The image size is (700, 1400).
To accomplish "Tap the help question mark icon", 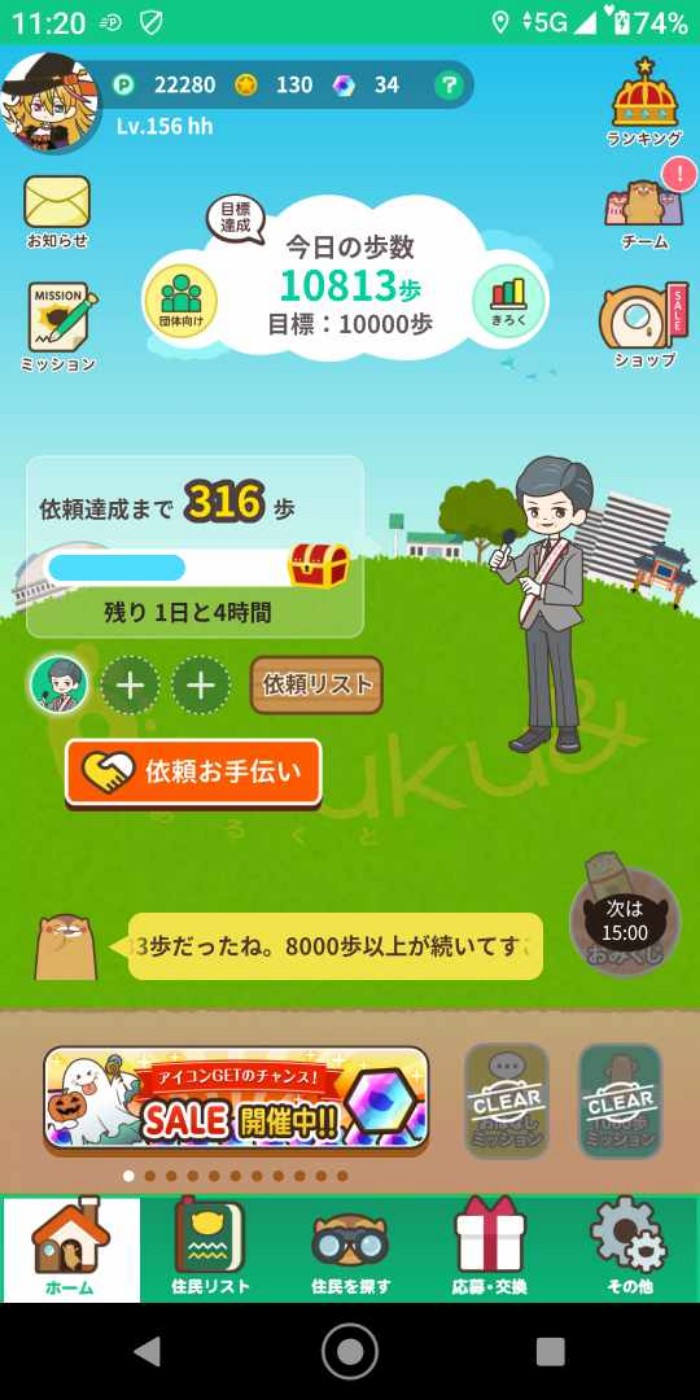I will 449,85.
